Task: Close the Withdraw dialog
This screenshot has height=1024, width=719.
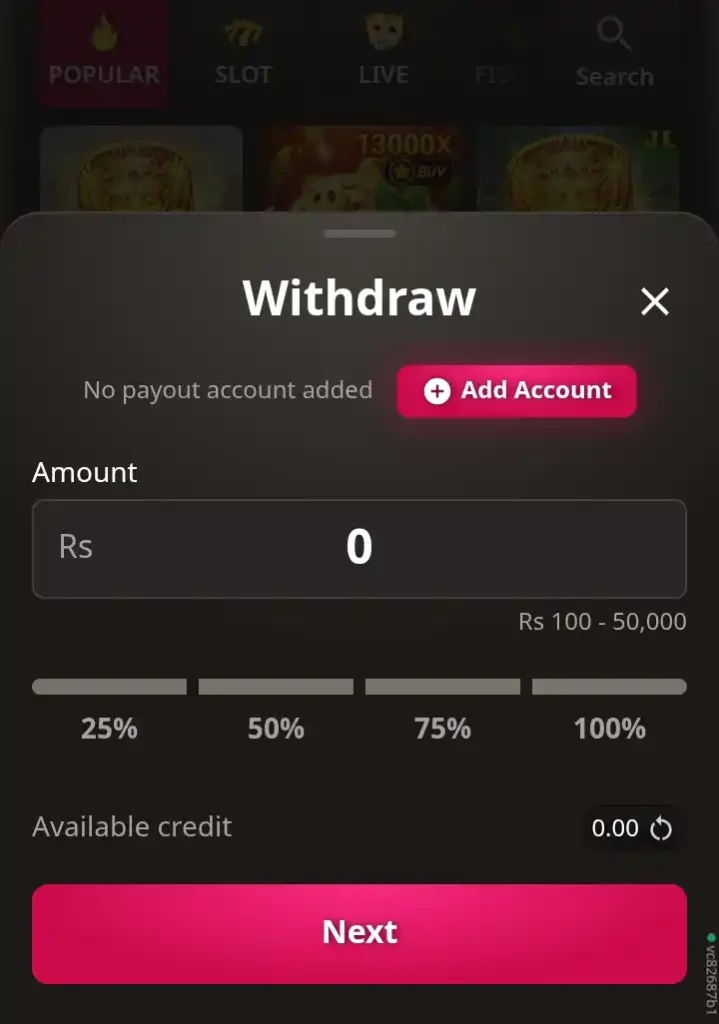Action: coord(654,301)
